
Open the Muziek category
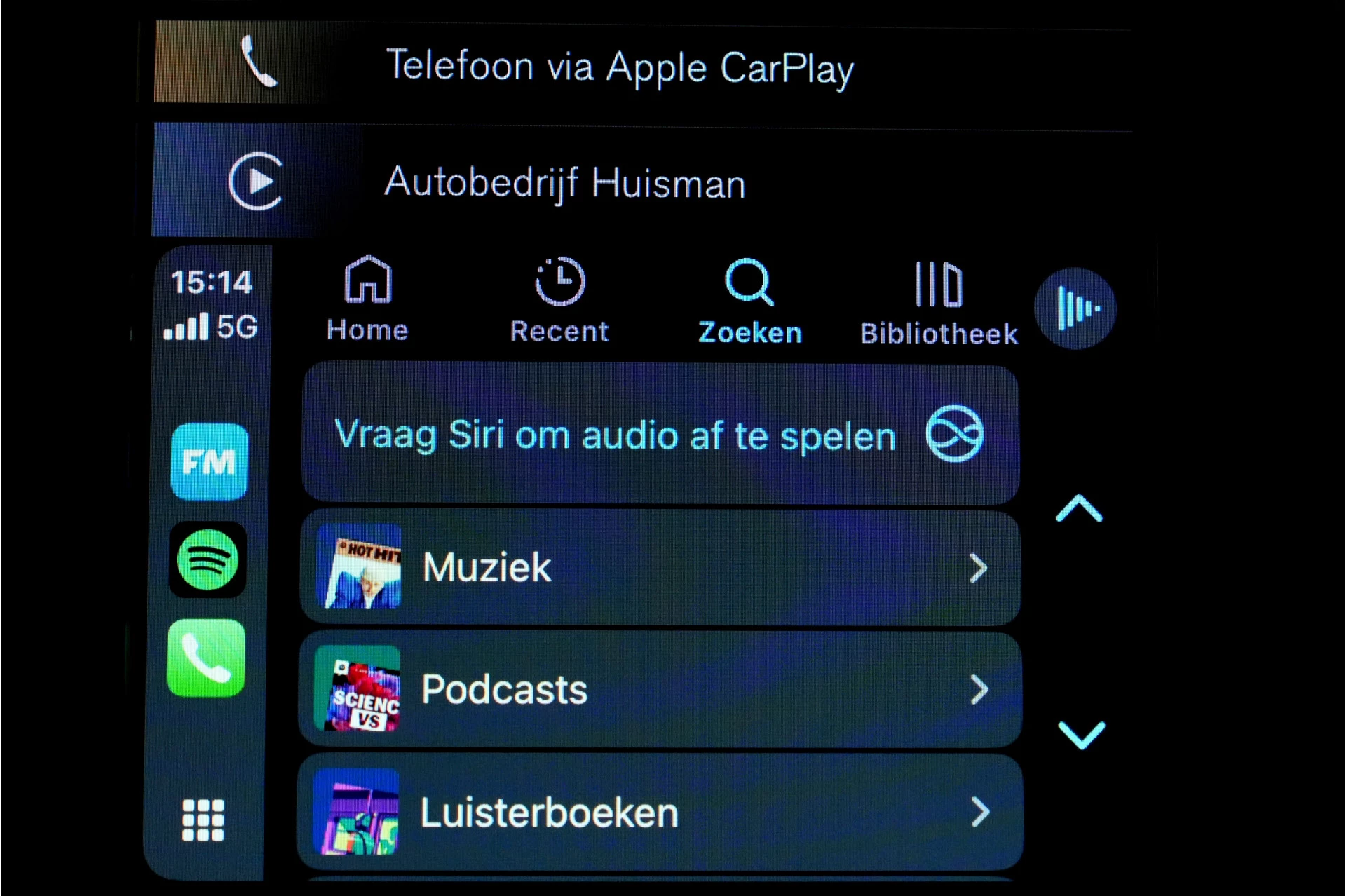(659, 566)
